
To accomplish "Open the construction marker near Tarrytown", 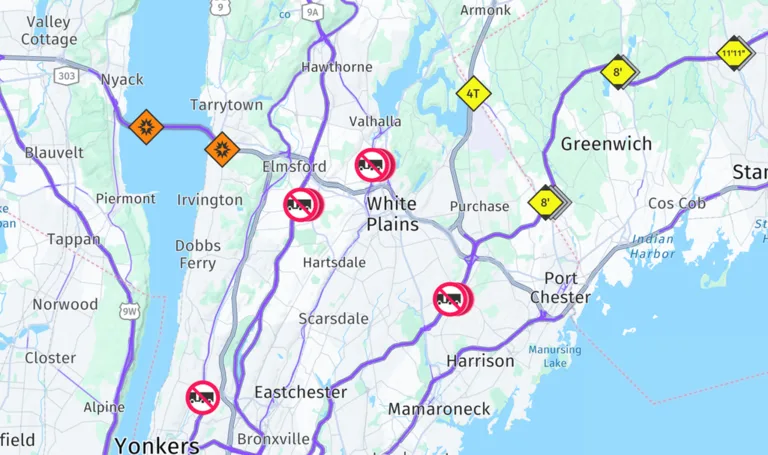I will (x=222, y=149).
